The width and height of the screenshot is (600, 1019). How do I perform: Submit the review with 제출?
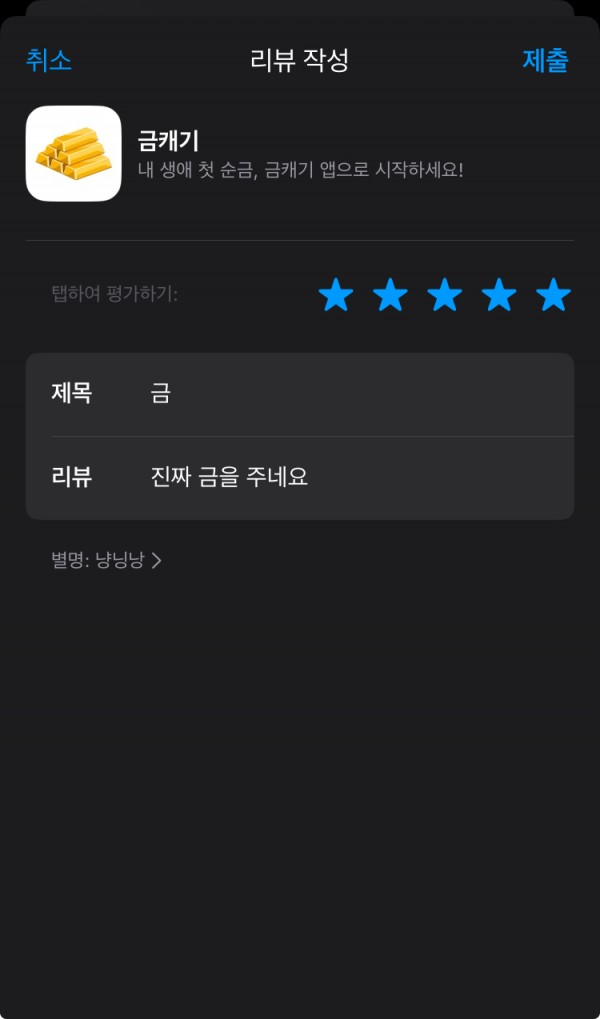click(545, 60)
